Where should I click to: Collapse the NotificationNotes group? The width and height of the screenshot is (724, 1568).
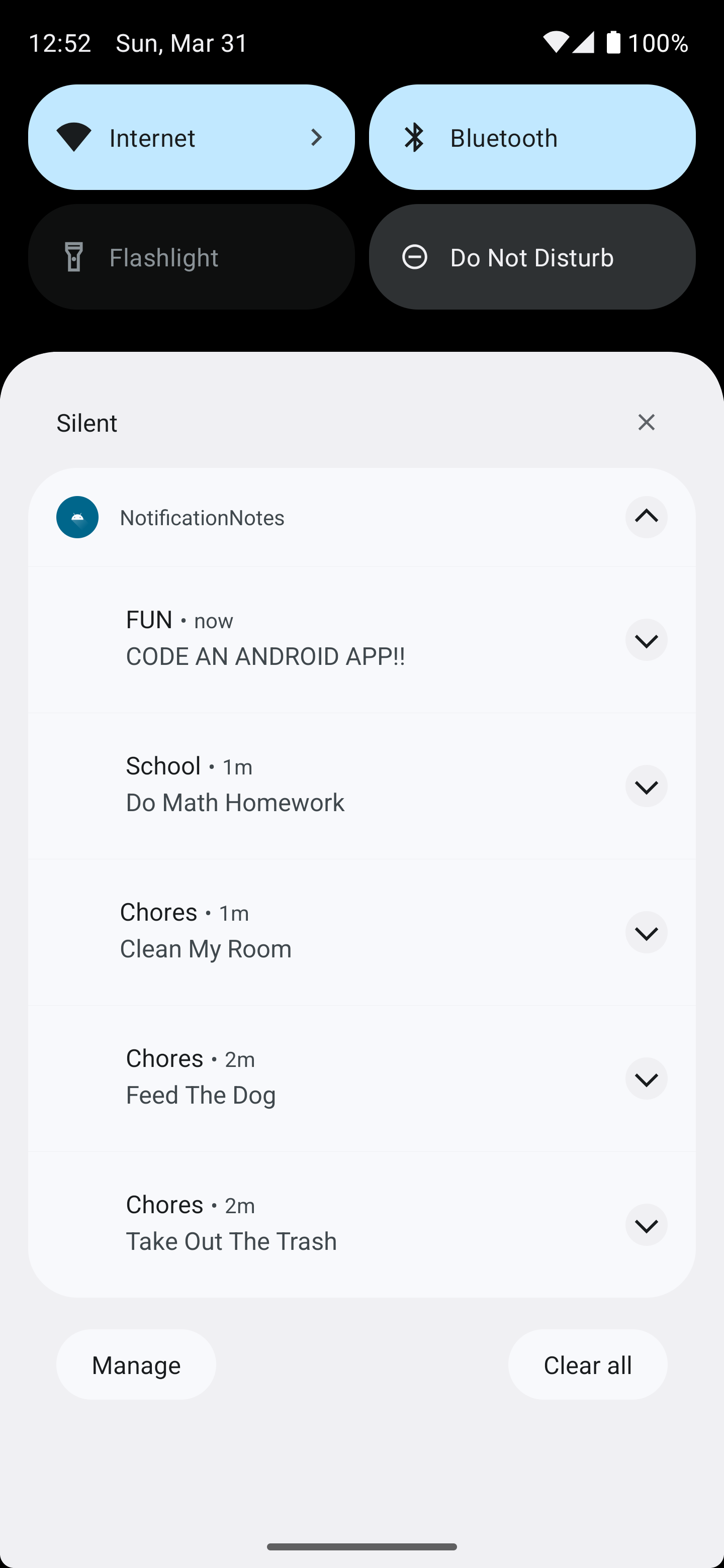[646, 518]
